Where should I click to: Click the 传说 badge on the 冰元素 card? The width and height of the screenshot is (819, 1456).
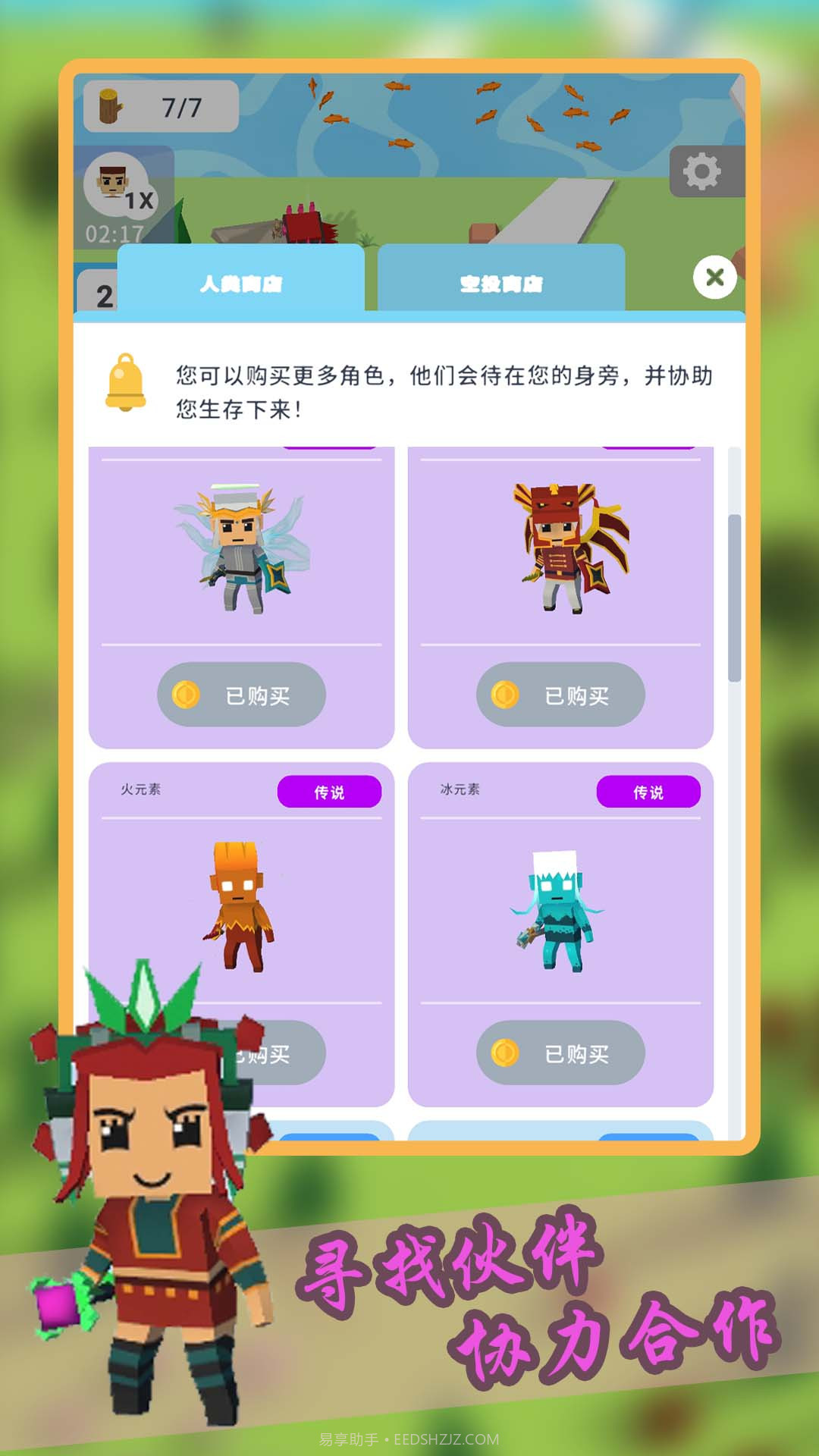click(651, 792)
